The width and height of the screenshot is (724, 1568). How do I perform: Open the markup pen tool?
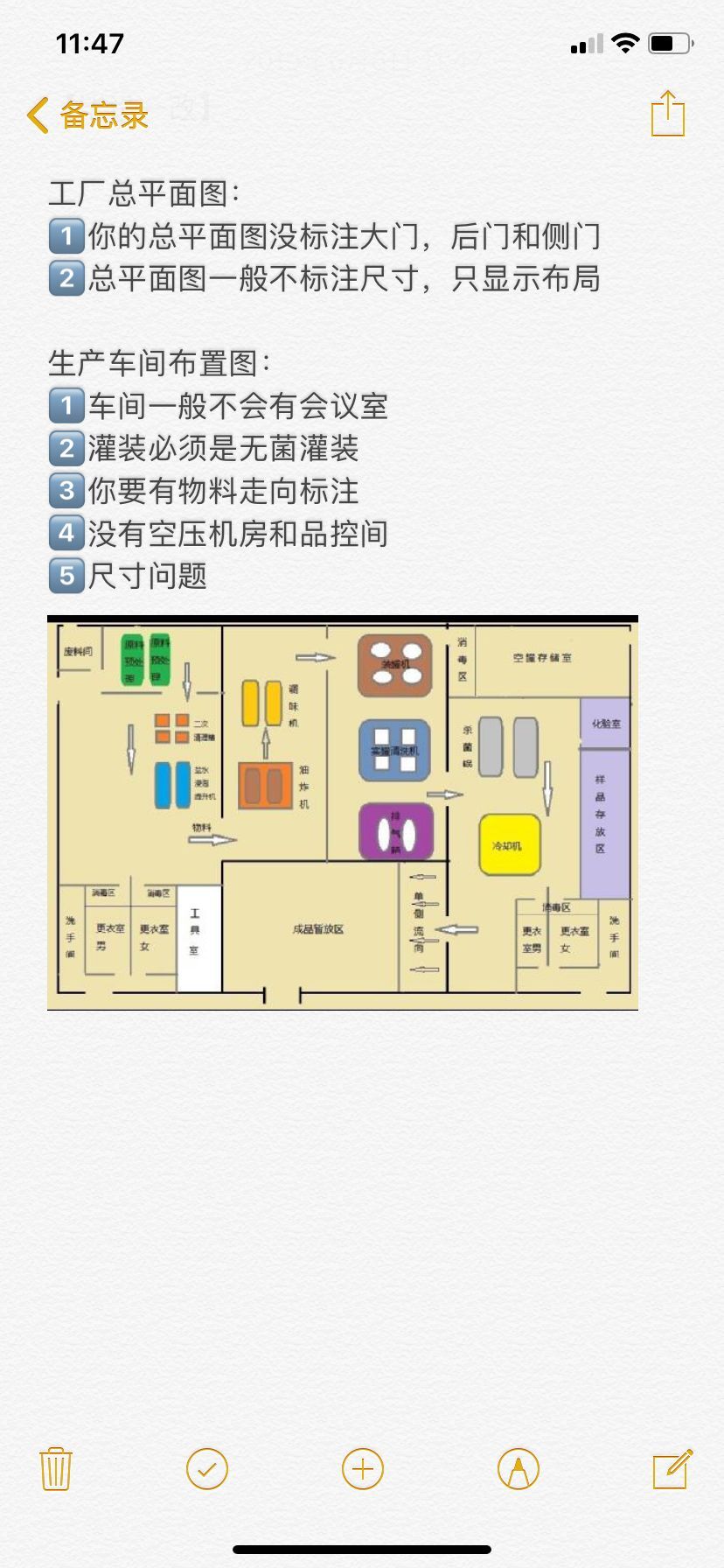point(519,1468)
